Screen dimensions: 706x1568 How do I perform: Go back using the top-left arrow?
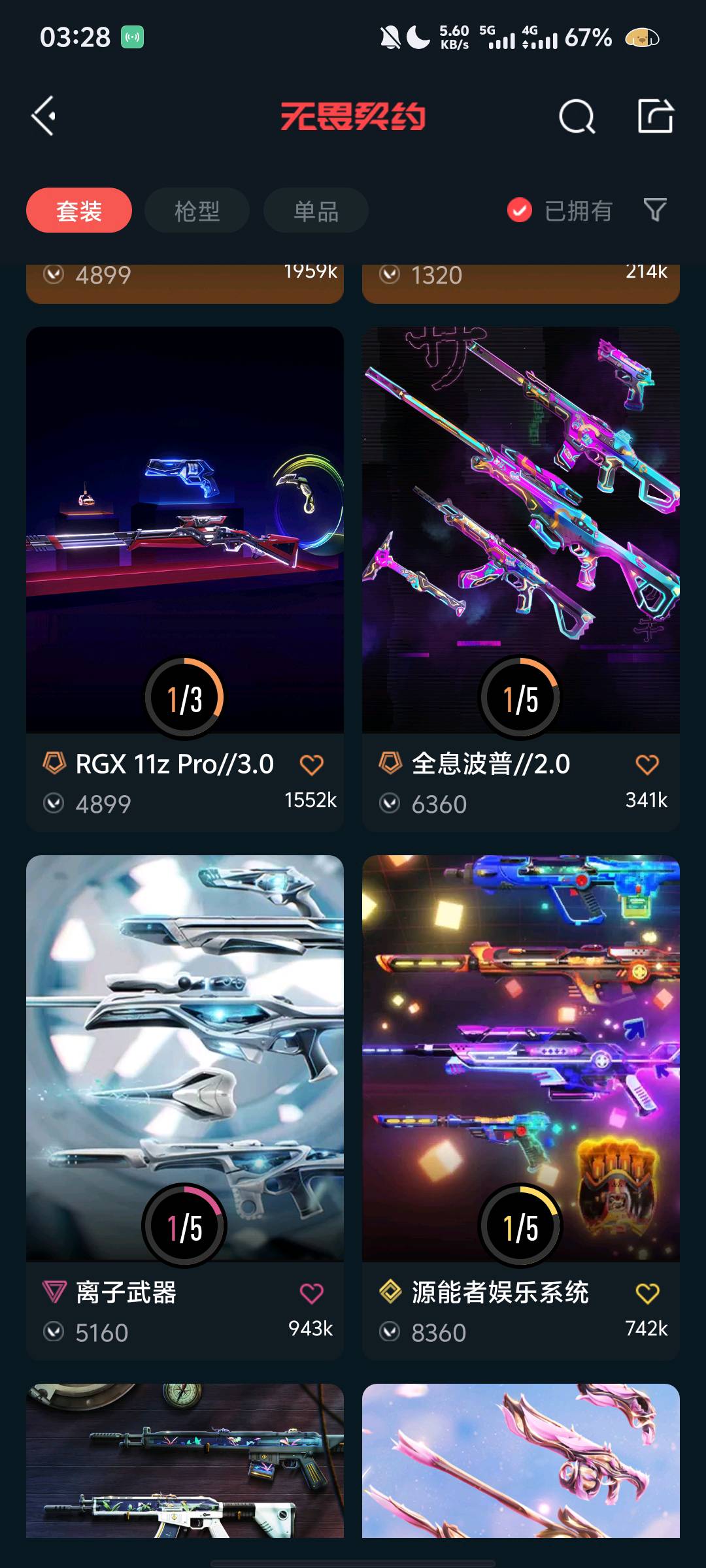point(44,116)
